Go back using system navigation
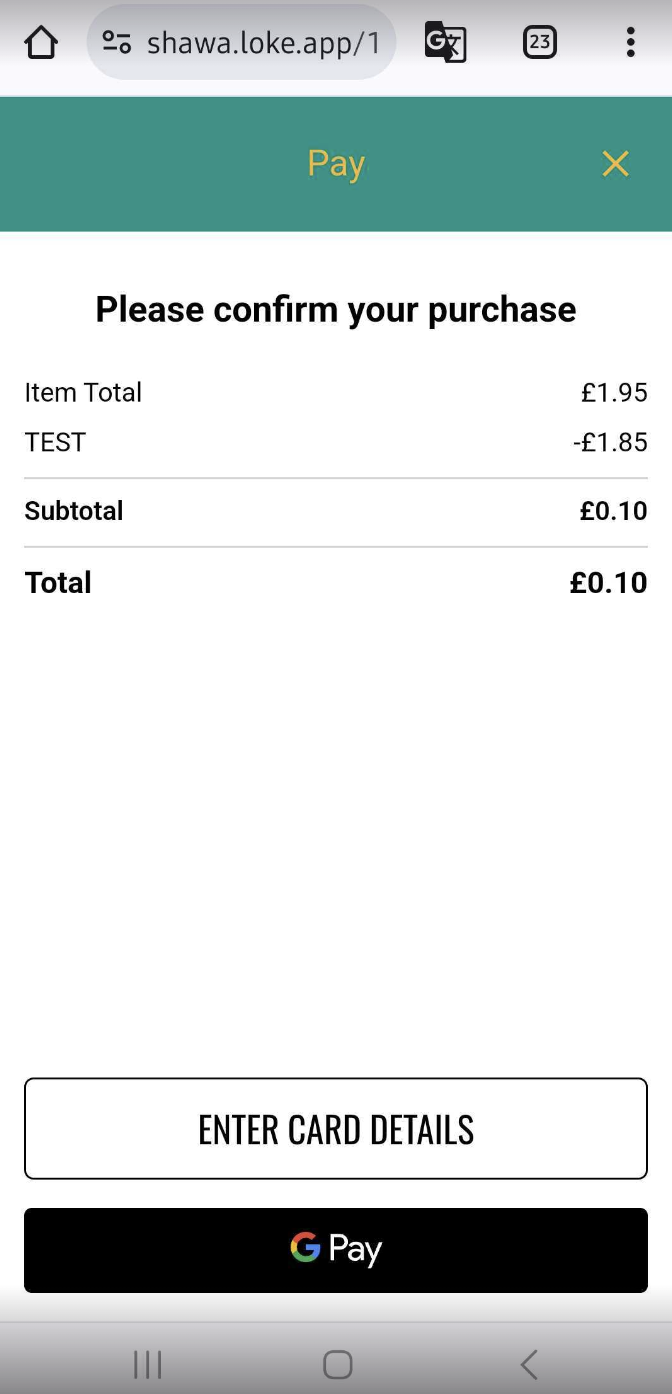The width and height of the screenshot is (672, 1394). pos(529,1364)
